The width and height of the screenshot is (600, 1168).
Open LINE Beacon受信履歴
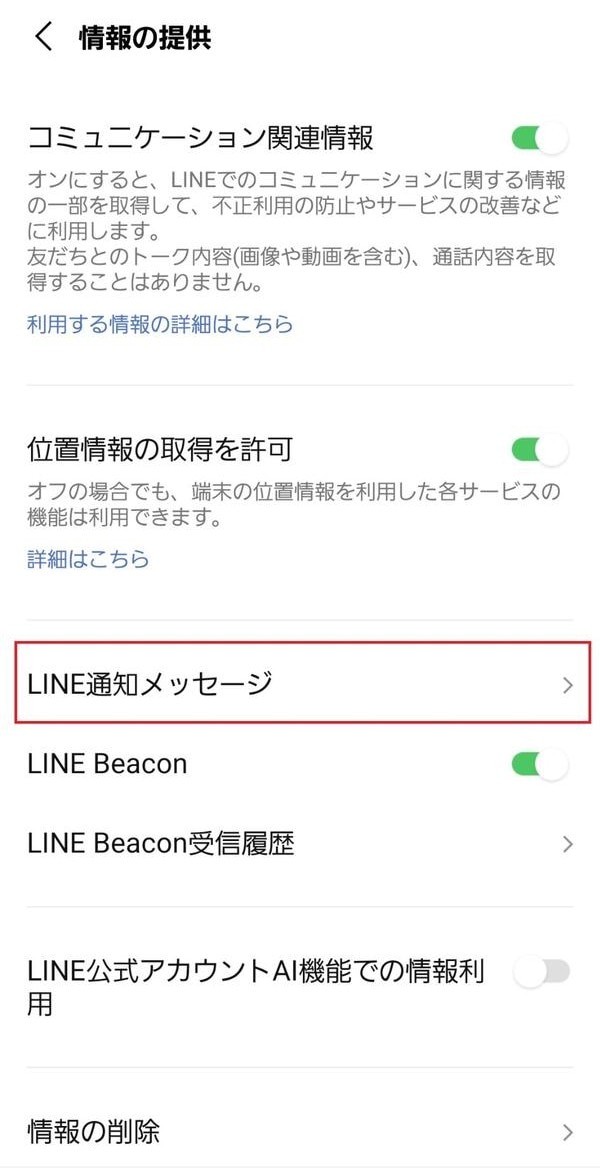point(300,844)
